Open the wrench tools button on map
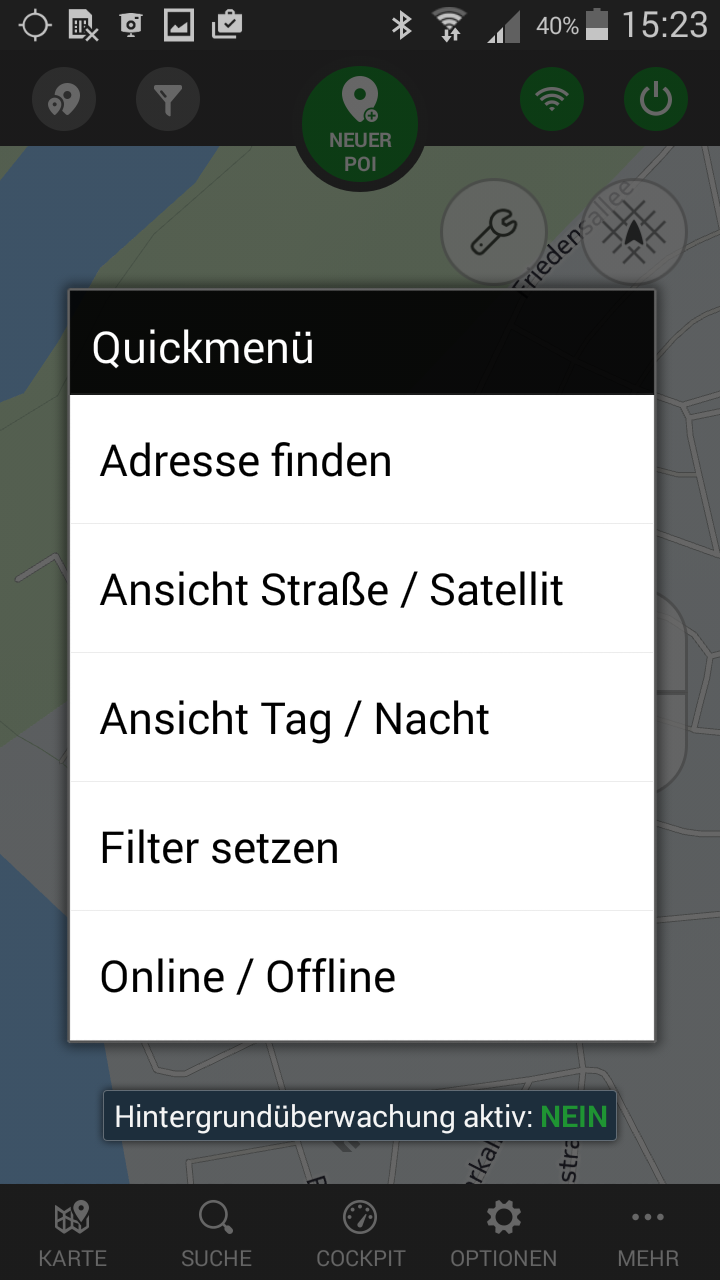Image resolution: width=720 pixels, height=1280 pixels. (494, 232)
